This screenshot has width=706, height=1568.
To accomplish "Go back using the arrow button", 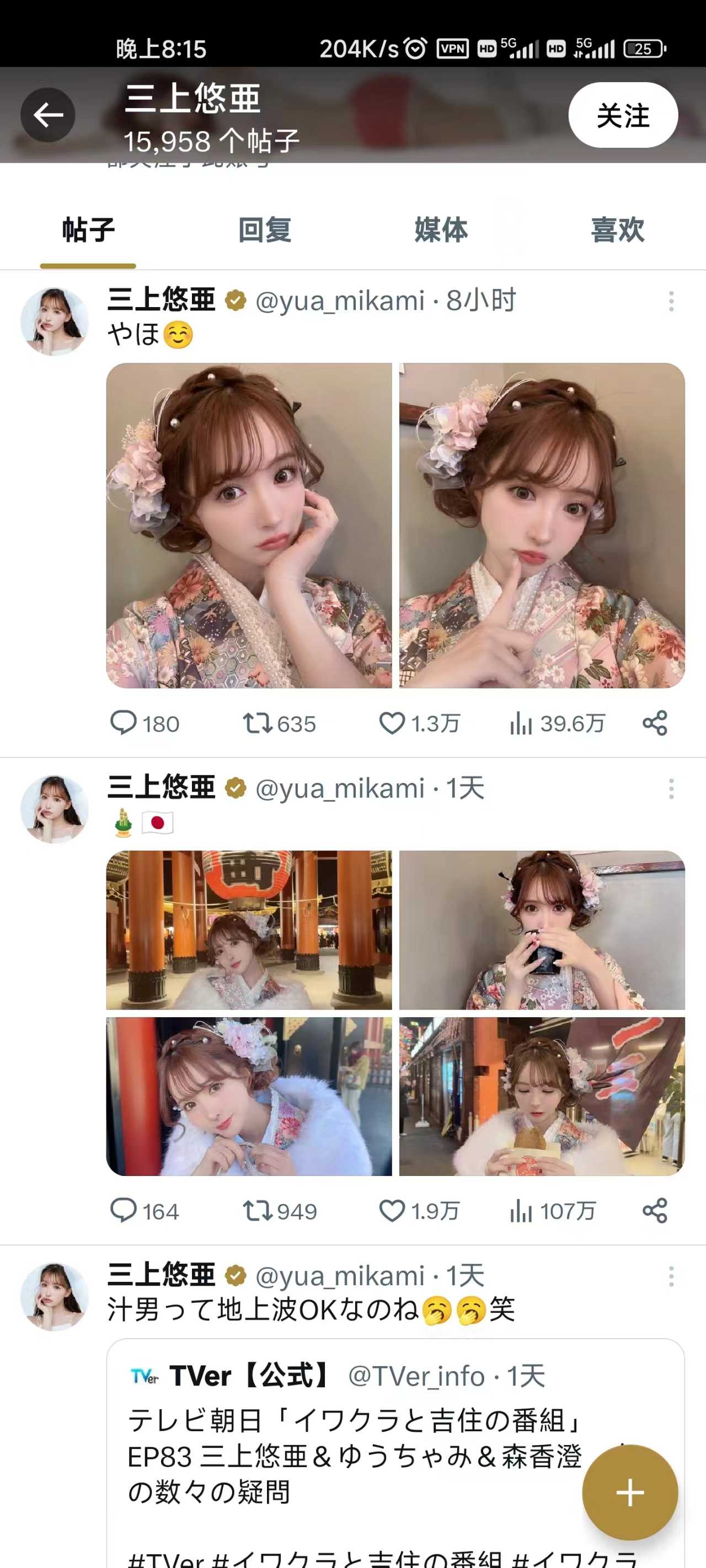I will tap(47, 115).
